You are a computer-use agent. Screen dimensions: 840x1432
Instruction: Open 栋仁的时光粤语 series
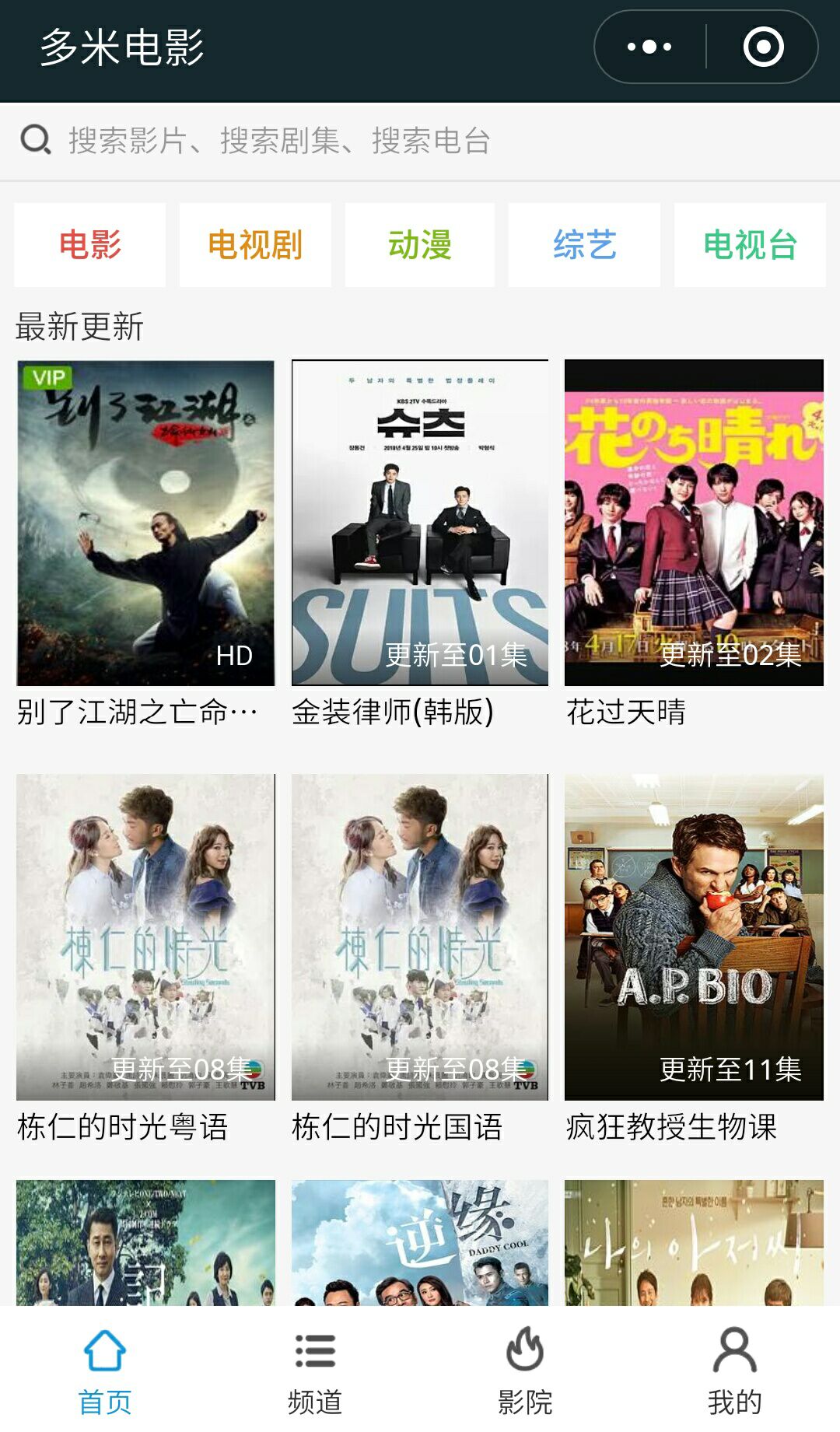pos(145,937)
